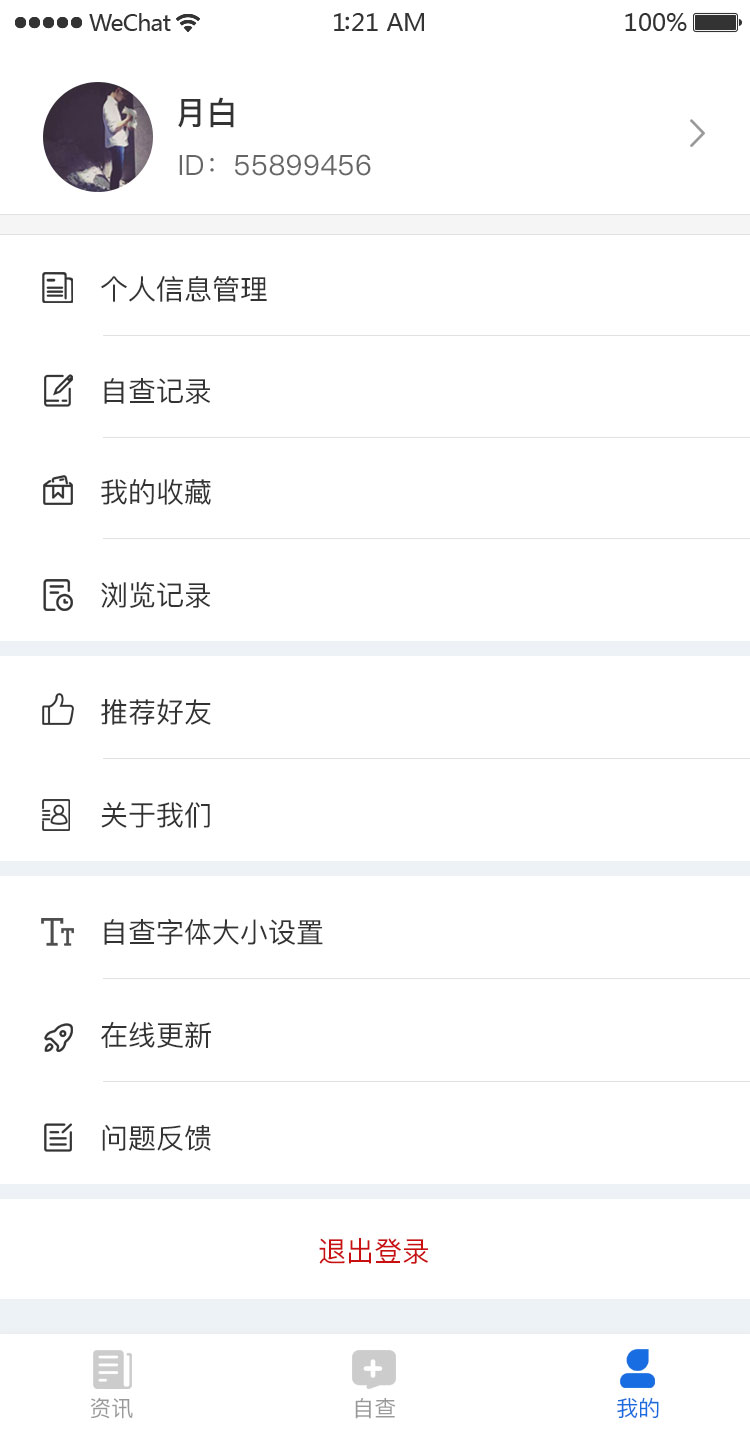
Task: Click the clock-list icon for 浏览记录
Action: [58, 595]
